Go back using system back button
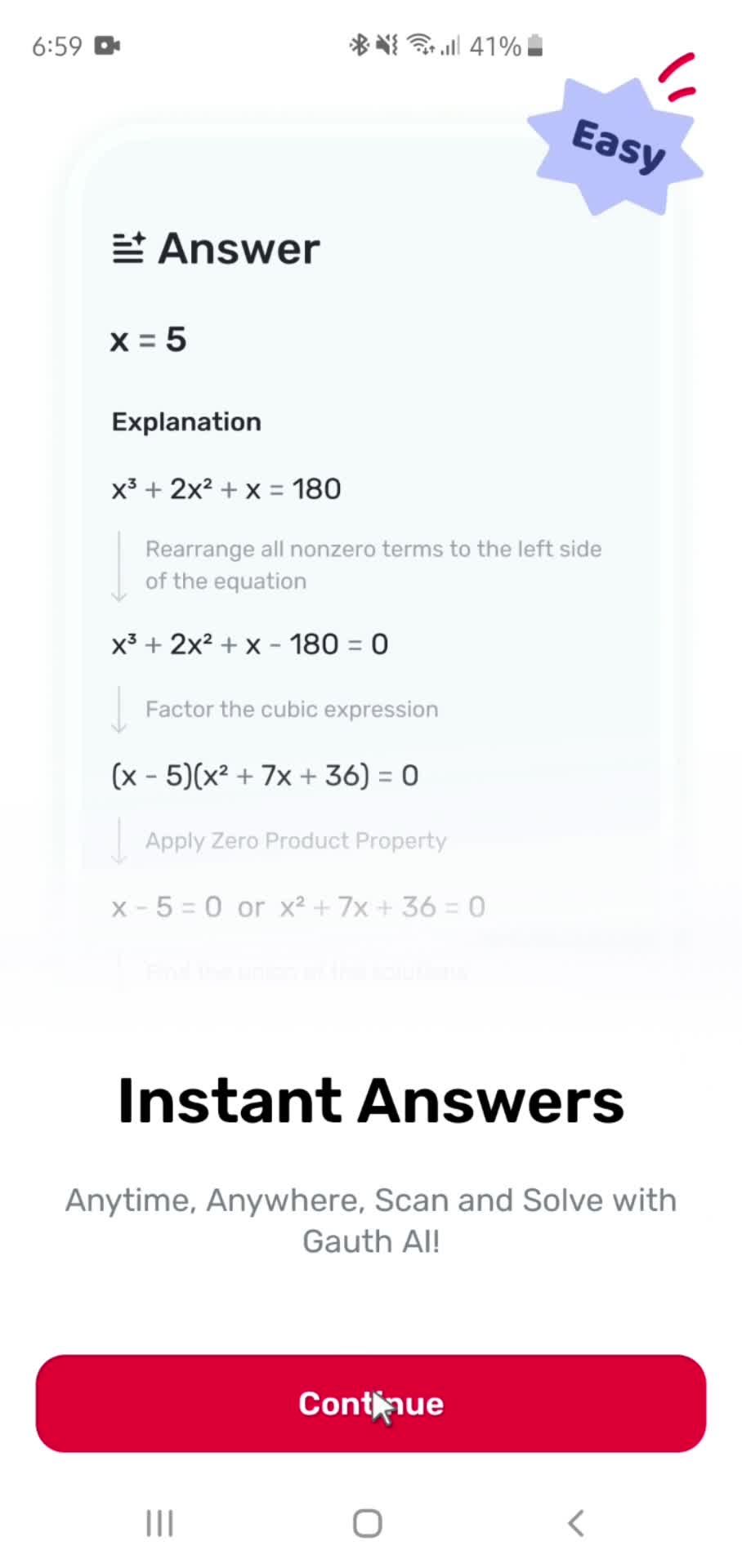This screenshot has width=742, height=1568. tap(576, 1523)
